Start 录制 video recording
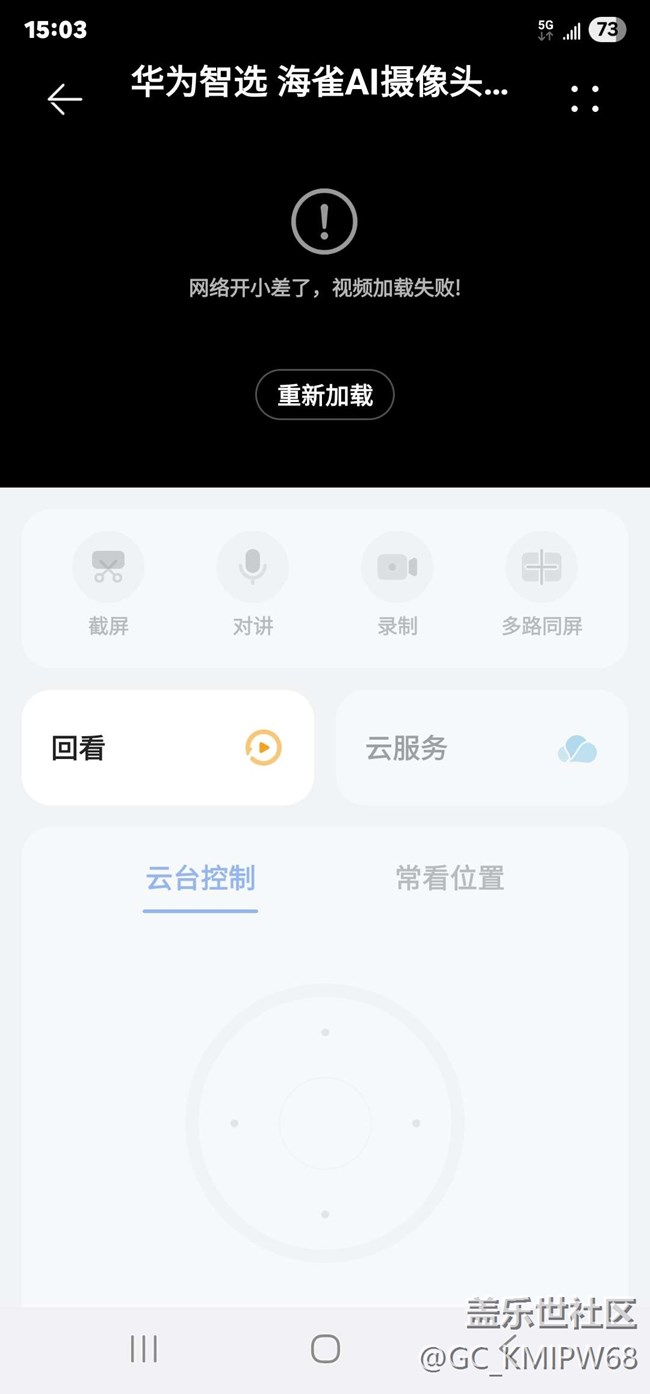The width and height of the screenshot is (650, 1394). (397, 567)
